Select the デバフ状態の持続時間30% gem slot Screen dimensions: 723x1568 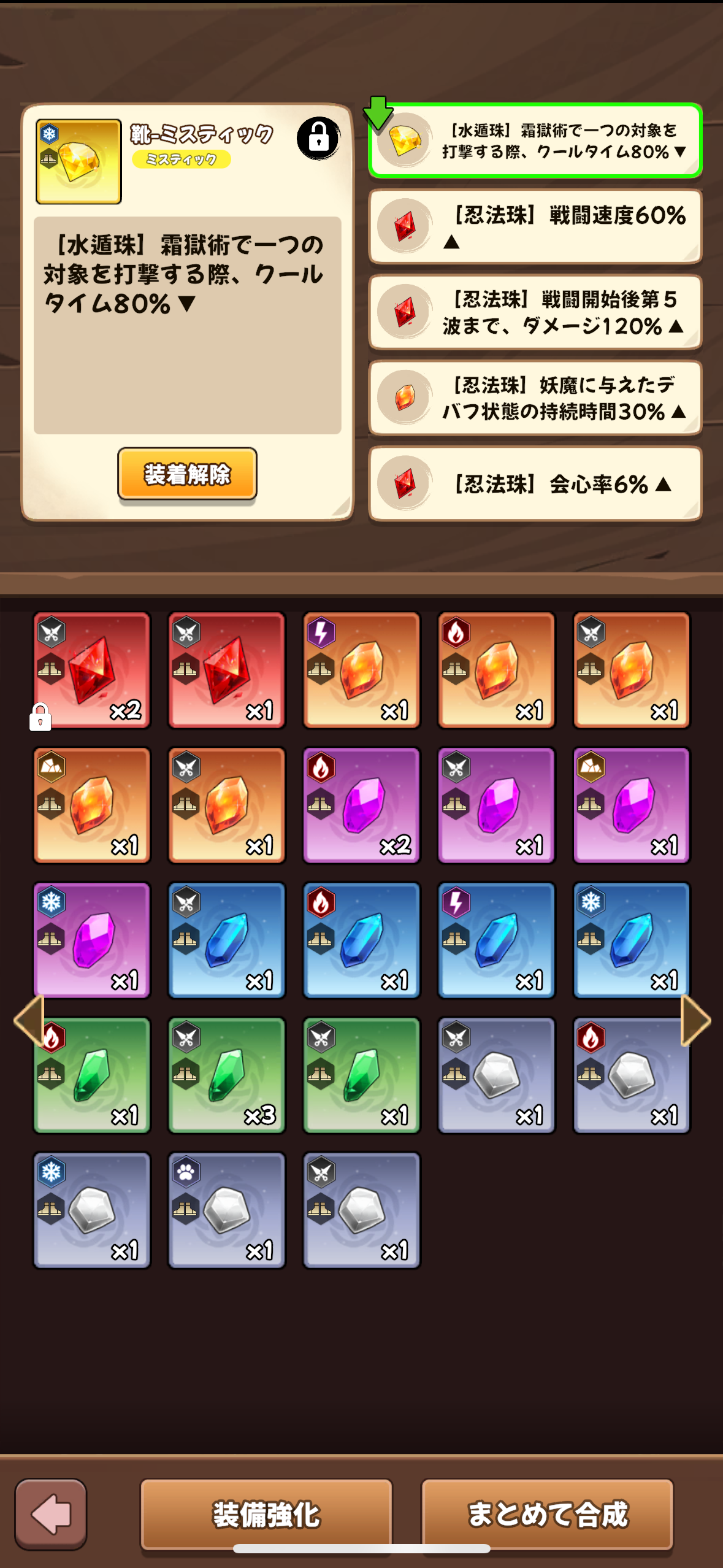[x=535, y=398]
